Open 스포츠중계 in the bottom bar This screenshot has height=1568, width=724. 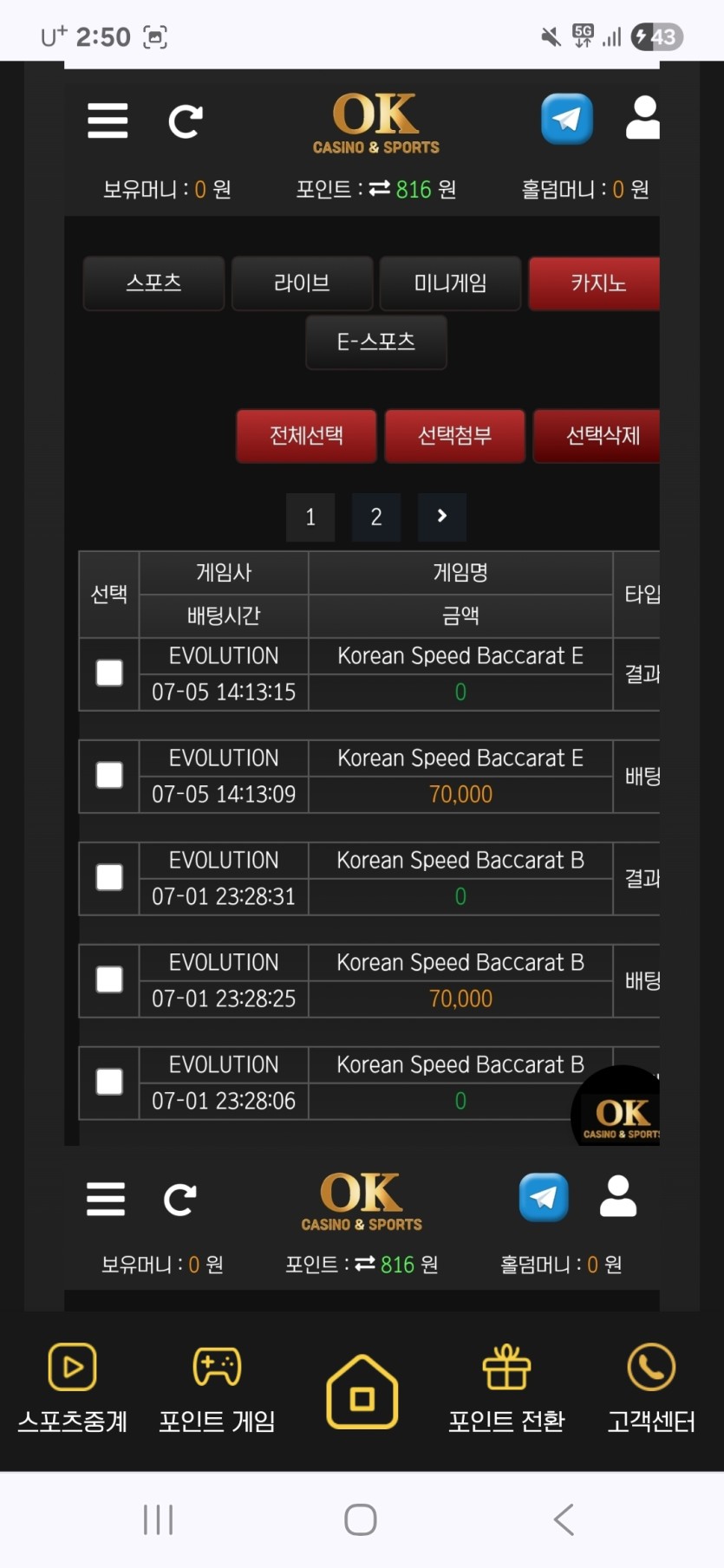[73, 1388]
